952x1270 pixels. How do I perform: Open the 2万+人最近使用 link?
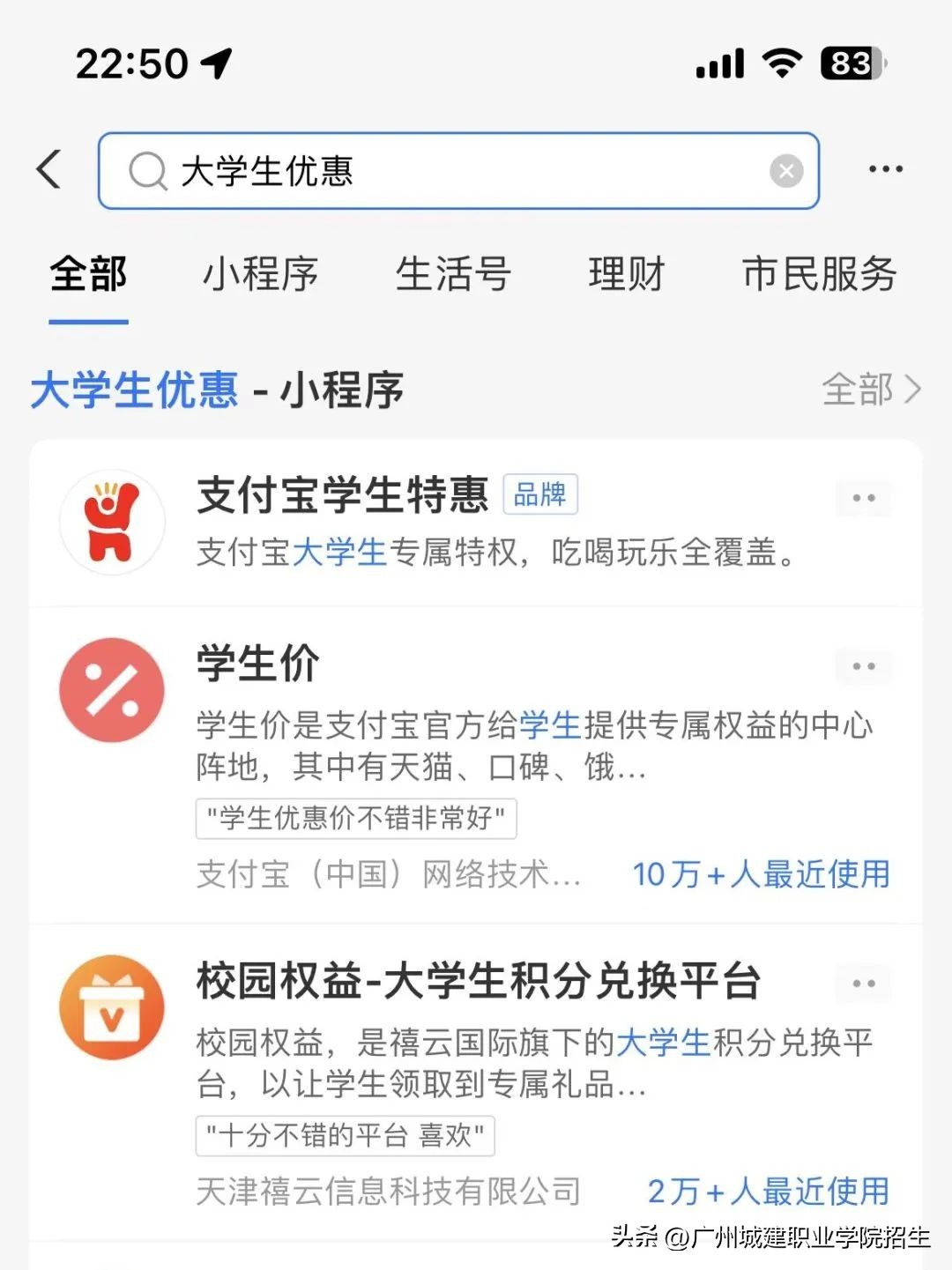pyautogui.click(x=769, y=1192)
